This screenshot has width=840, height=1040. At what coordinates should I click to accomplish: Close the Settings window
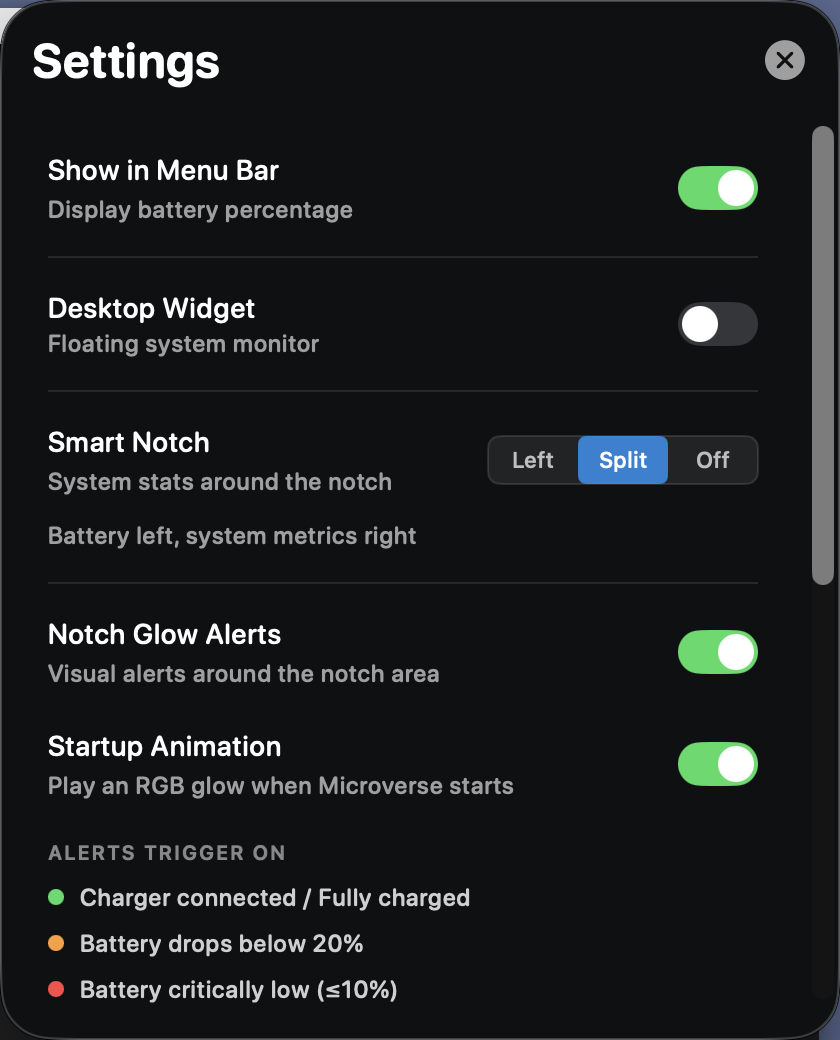pyautogui.click(x=785, y=60)
